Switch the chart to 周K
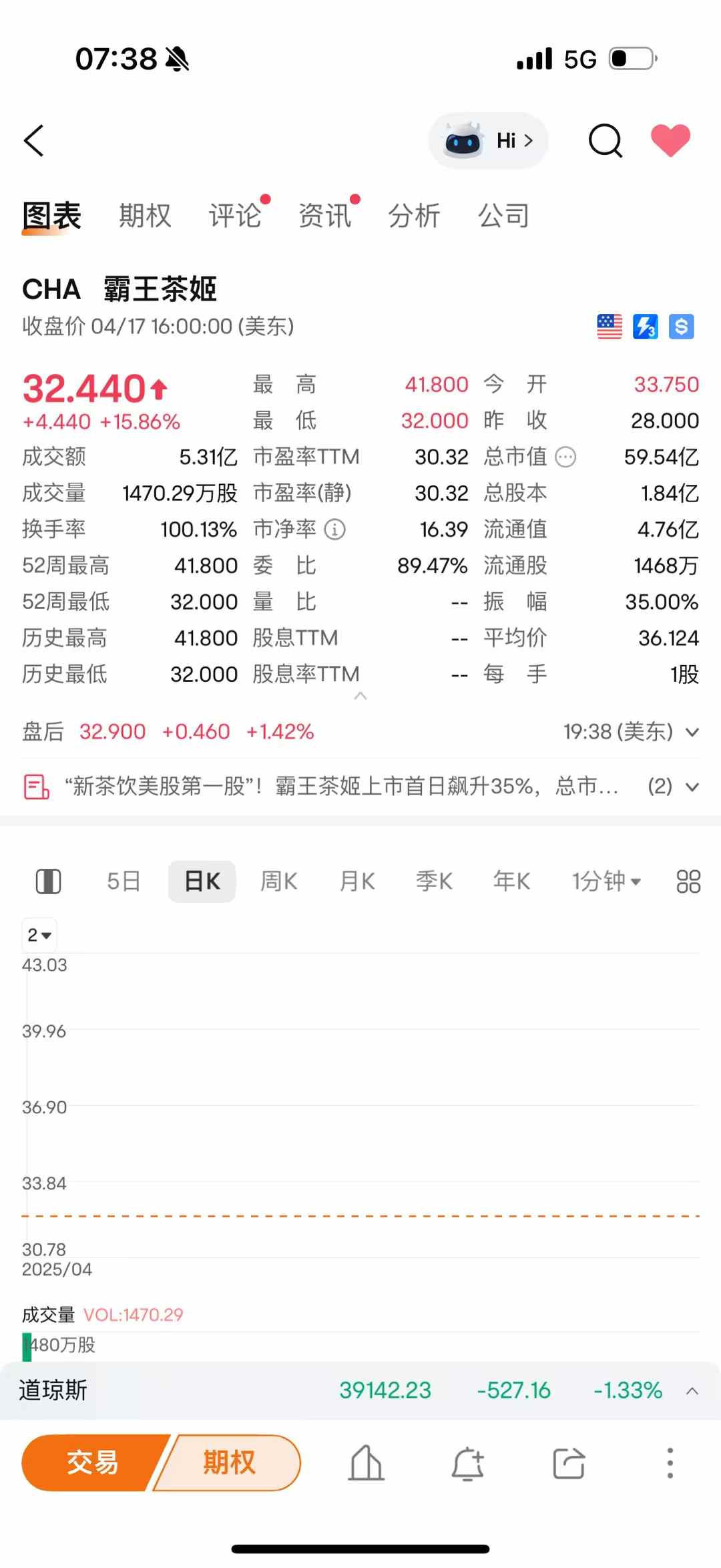Image resolution: width=721 pixels, height=1568 pixels. click(278, 881)
